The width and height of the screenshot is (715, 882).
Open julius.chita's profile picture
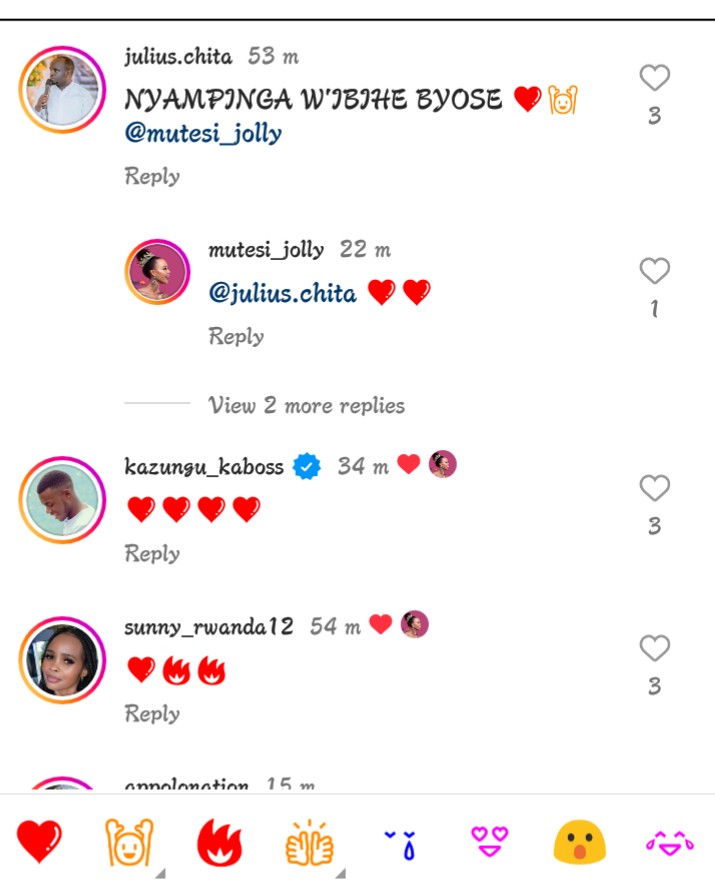[x=62, y=88]
